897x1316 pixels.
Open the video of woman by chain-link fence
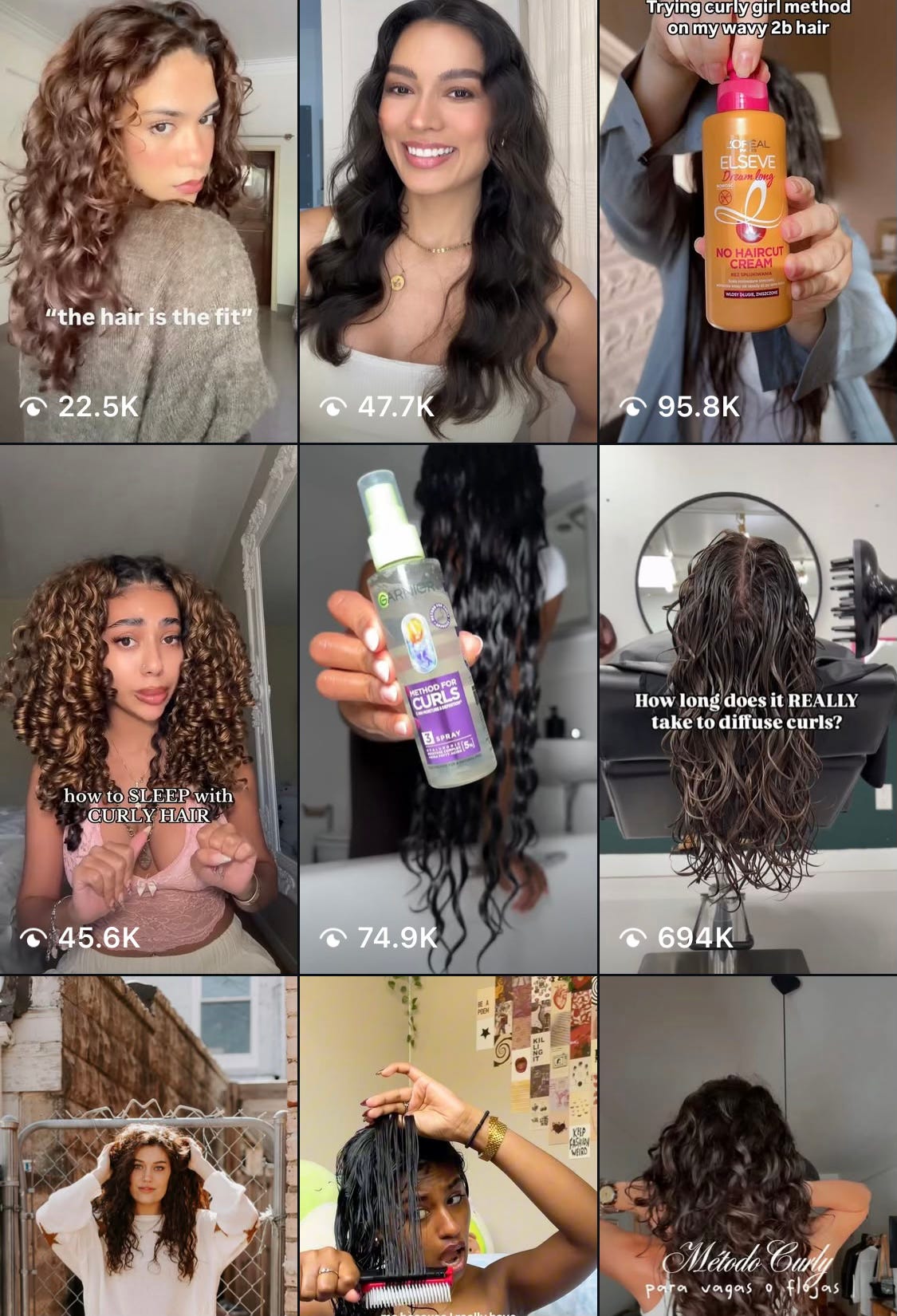[148, 1146]
